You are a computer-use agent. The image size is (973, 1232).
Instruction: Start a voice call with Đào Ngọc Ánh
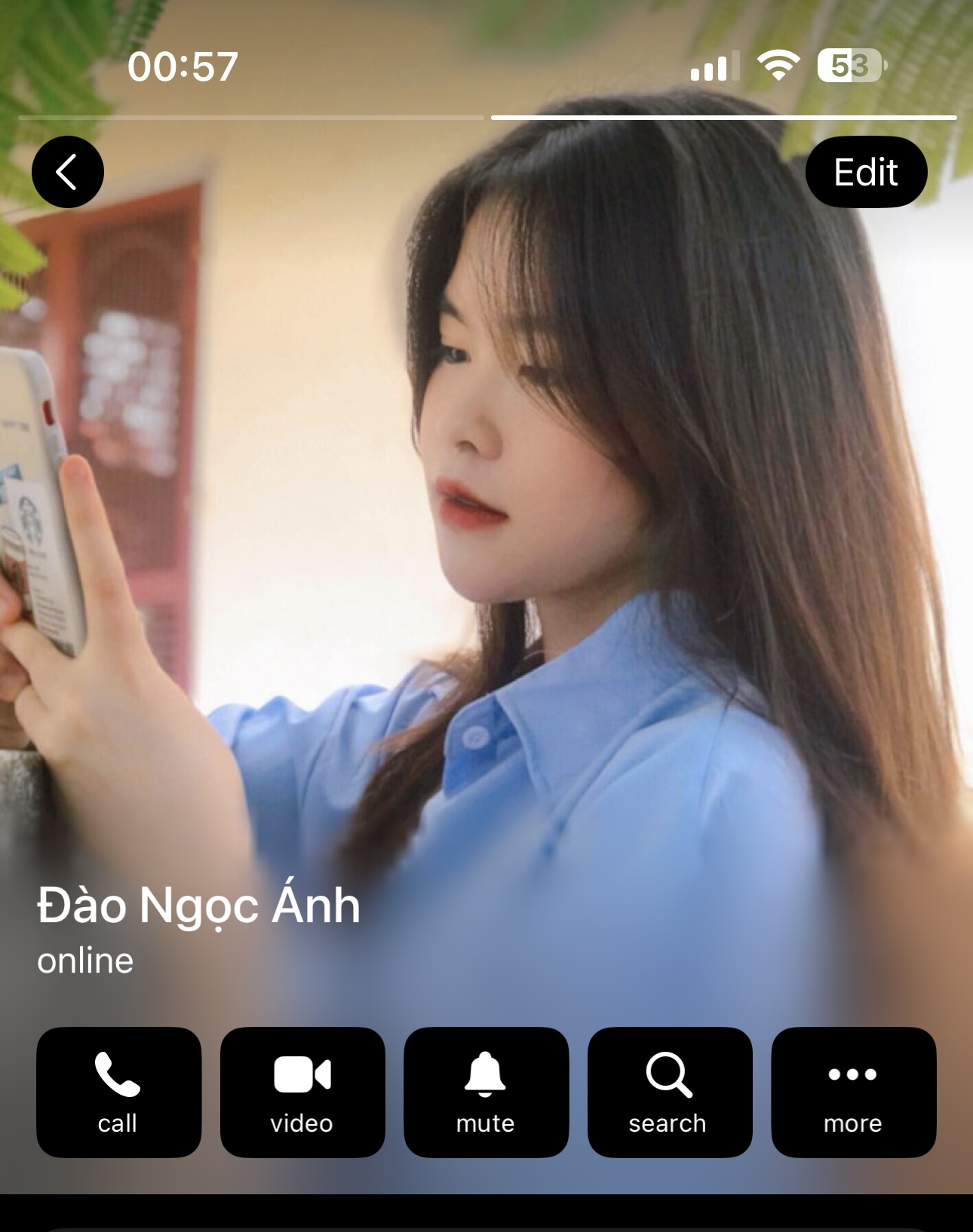[118, 1091]
